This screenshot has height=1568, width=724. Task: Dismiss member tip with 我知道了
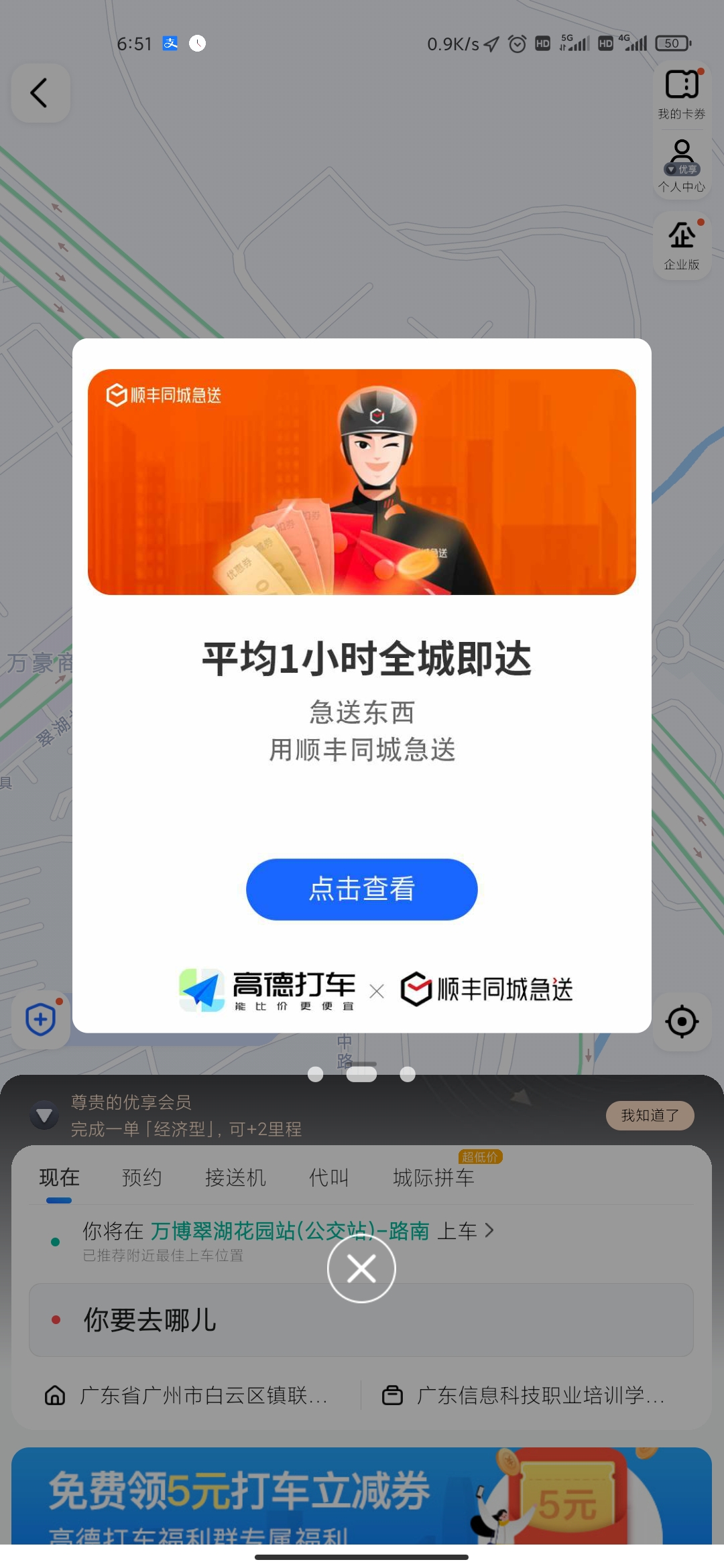[x=649, y=1116]
